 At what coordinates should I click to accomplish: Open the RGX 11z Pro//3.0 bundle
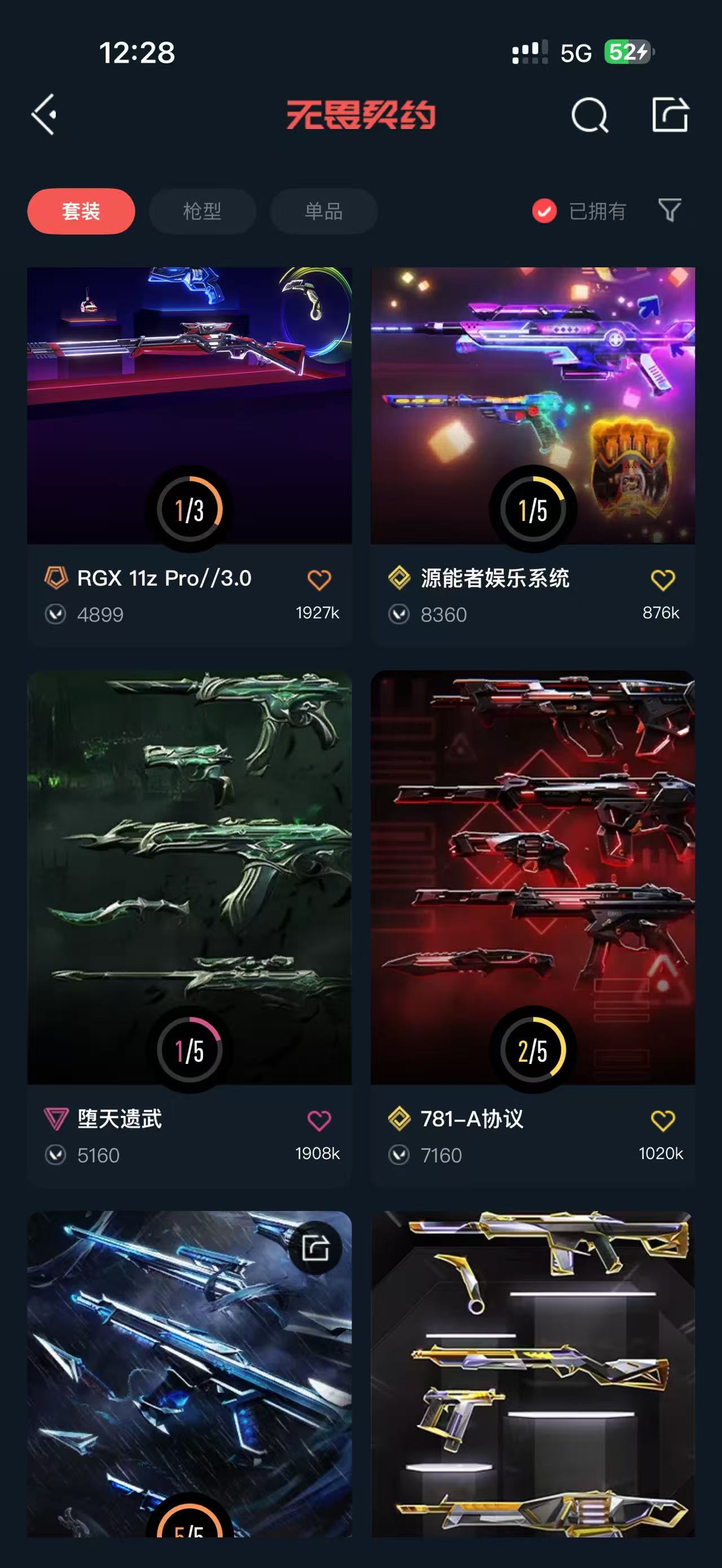click(x=190, y=405)
